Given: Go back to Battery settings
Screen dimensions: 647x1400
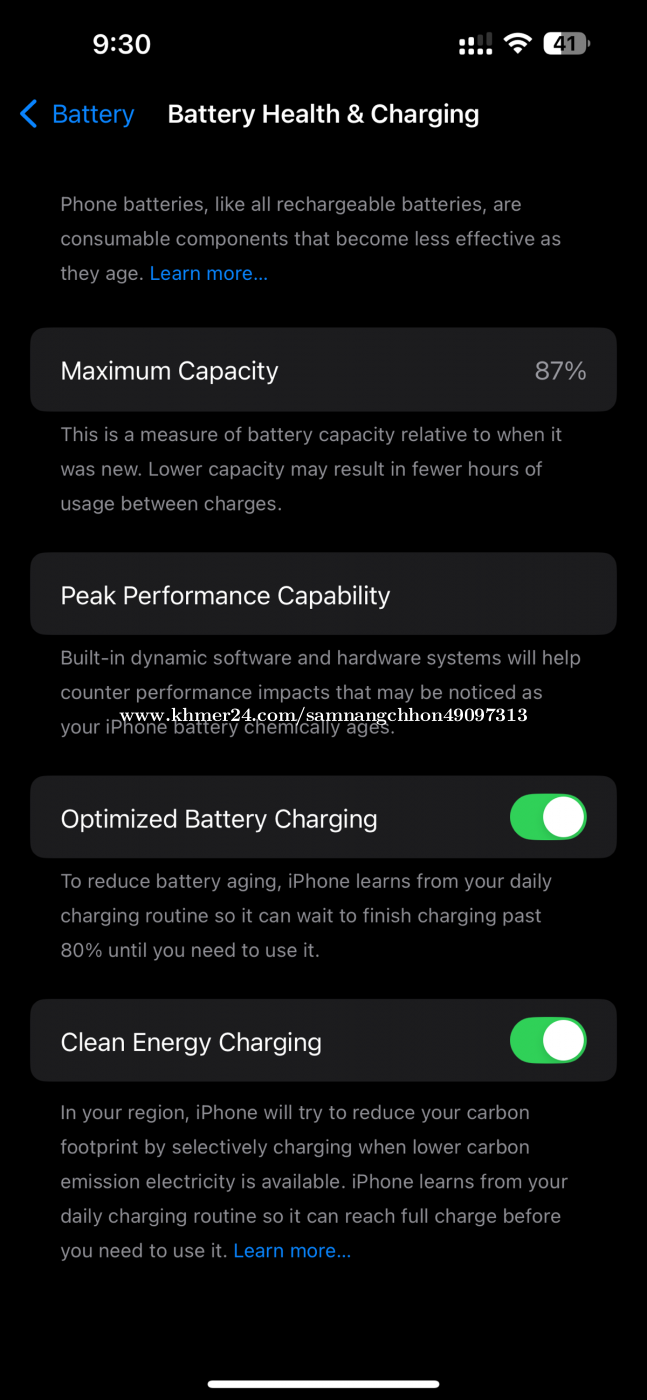Looking at the screenshot, I should 77,114.
